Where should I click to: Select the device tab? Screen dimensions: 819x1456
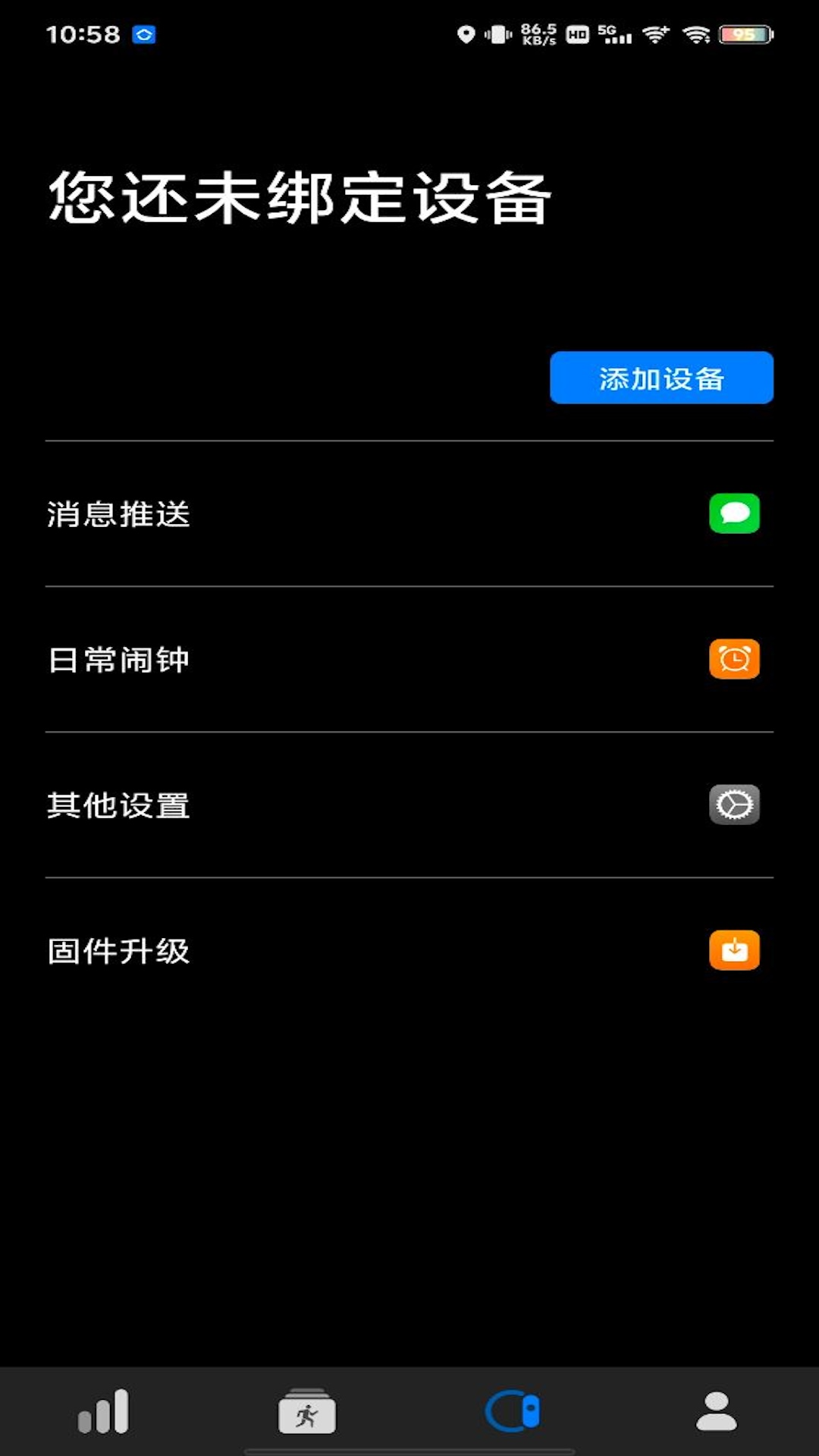coord(513,1411)
